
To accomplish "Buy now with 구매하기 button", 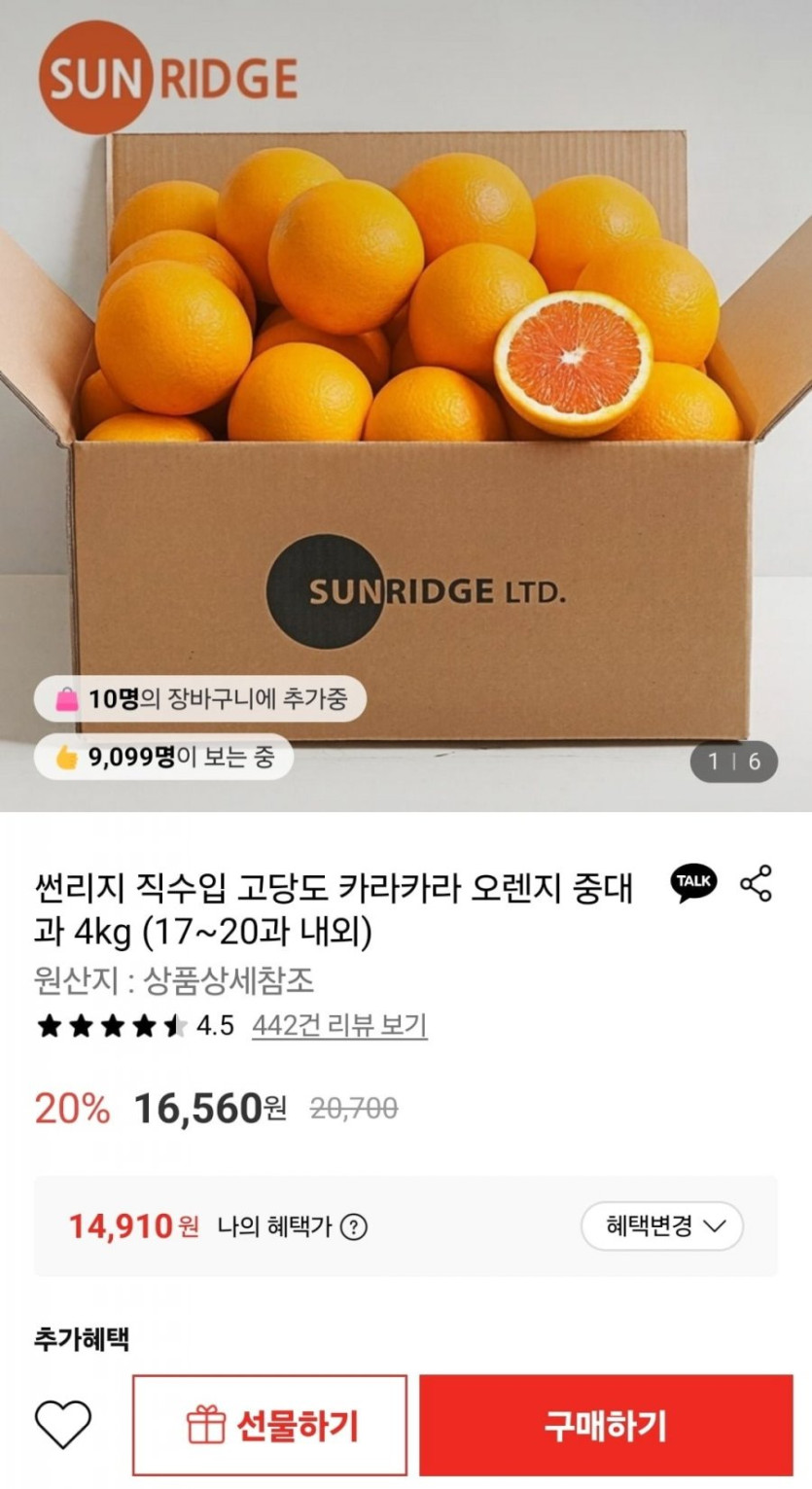I will pos(606,1426).
